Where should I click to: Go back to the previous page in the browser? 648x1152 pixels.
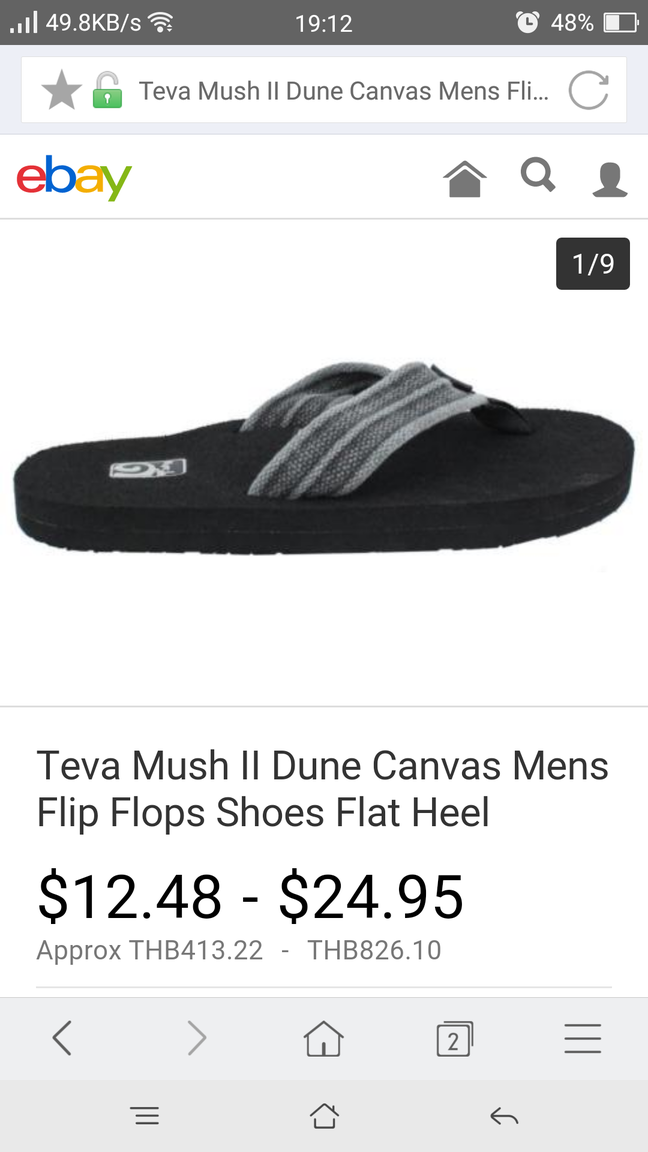[62, 1039]
